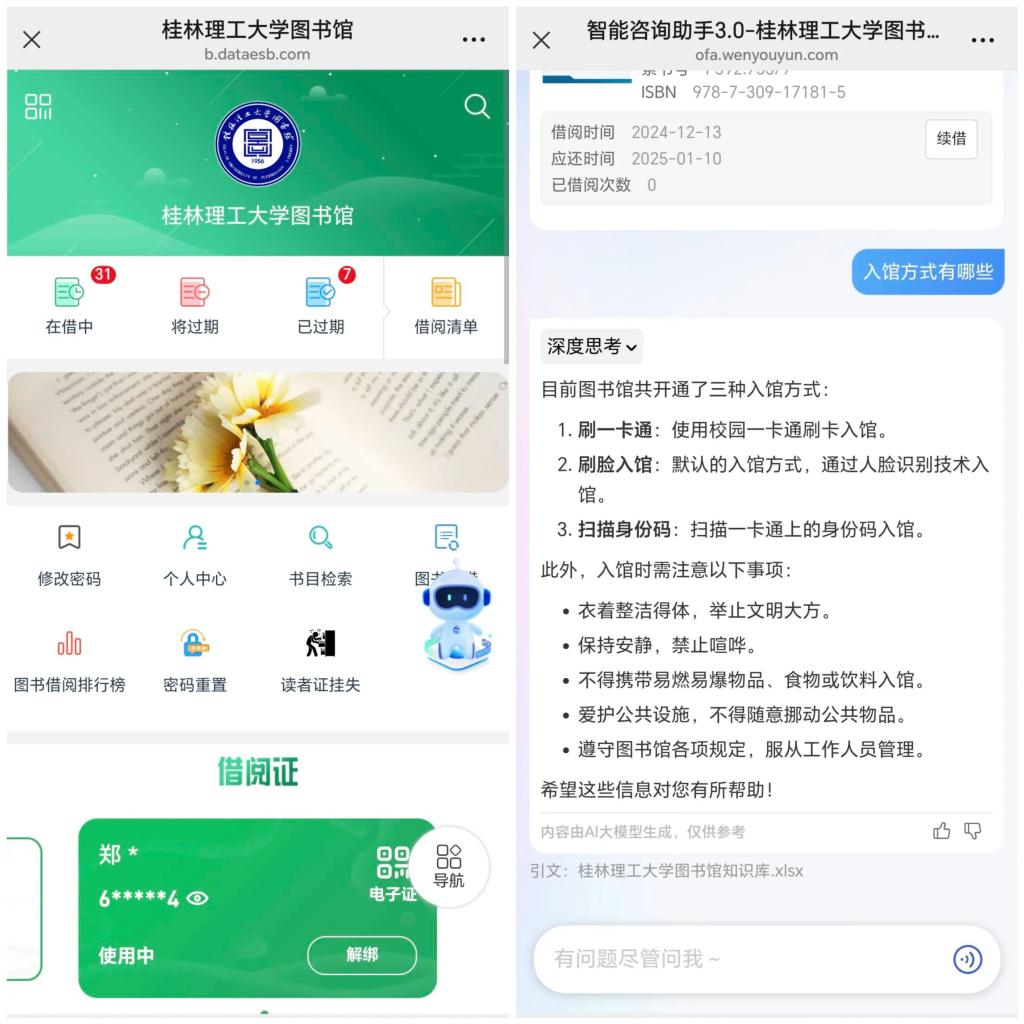Focus the 有问题尽管问我 input box
Screen dimensions: 1024x1024
pos(740,959)
